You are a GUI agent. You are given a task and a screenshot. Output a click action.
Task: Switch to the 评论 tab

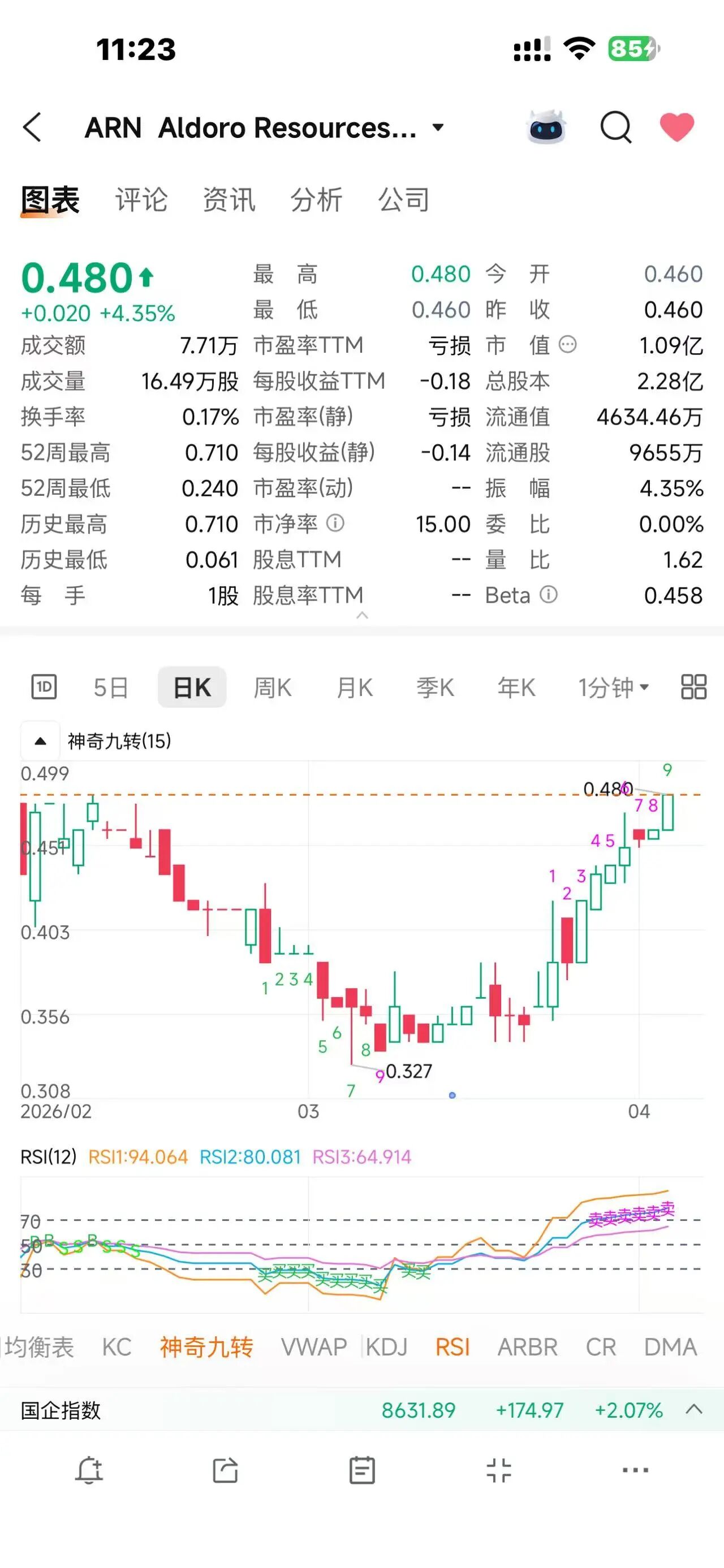pos(141,200)
